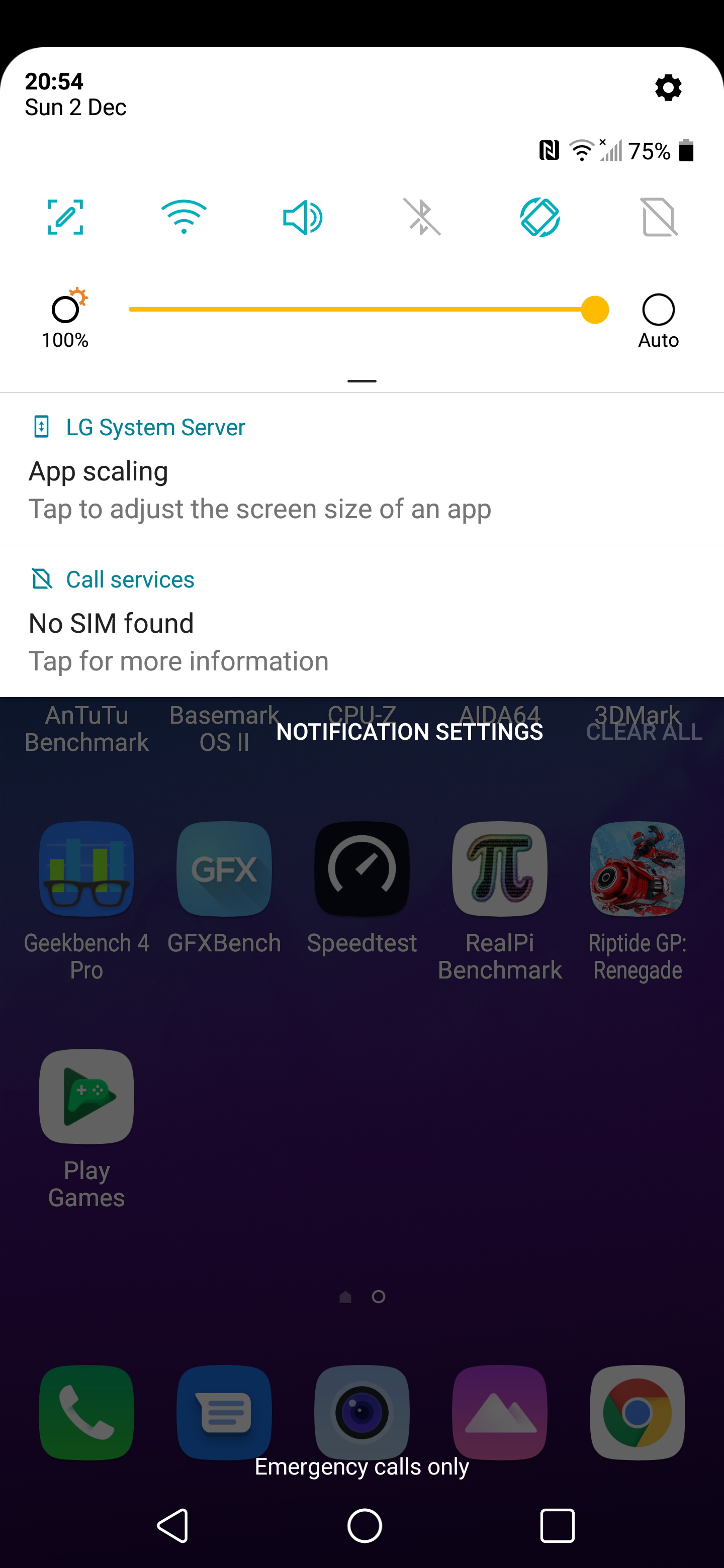Open settings via the gear icon
This screenshot has height=1568, width=724.
point(668,88)
